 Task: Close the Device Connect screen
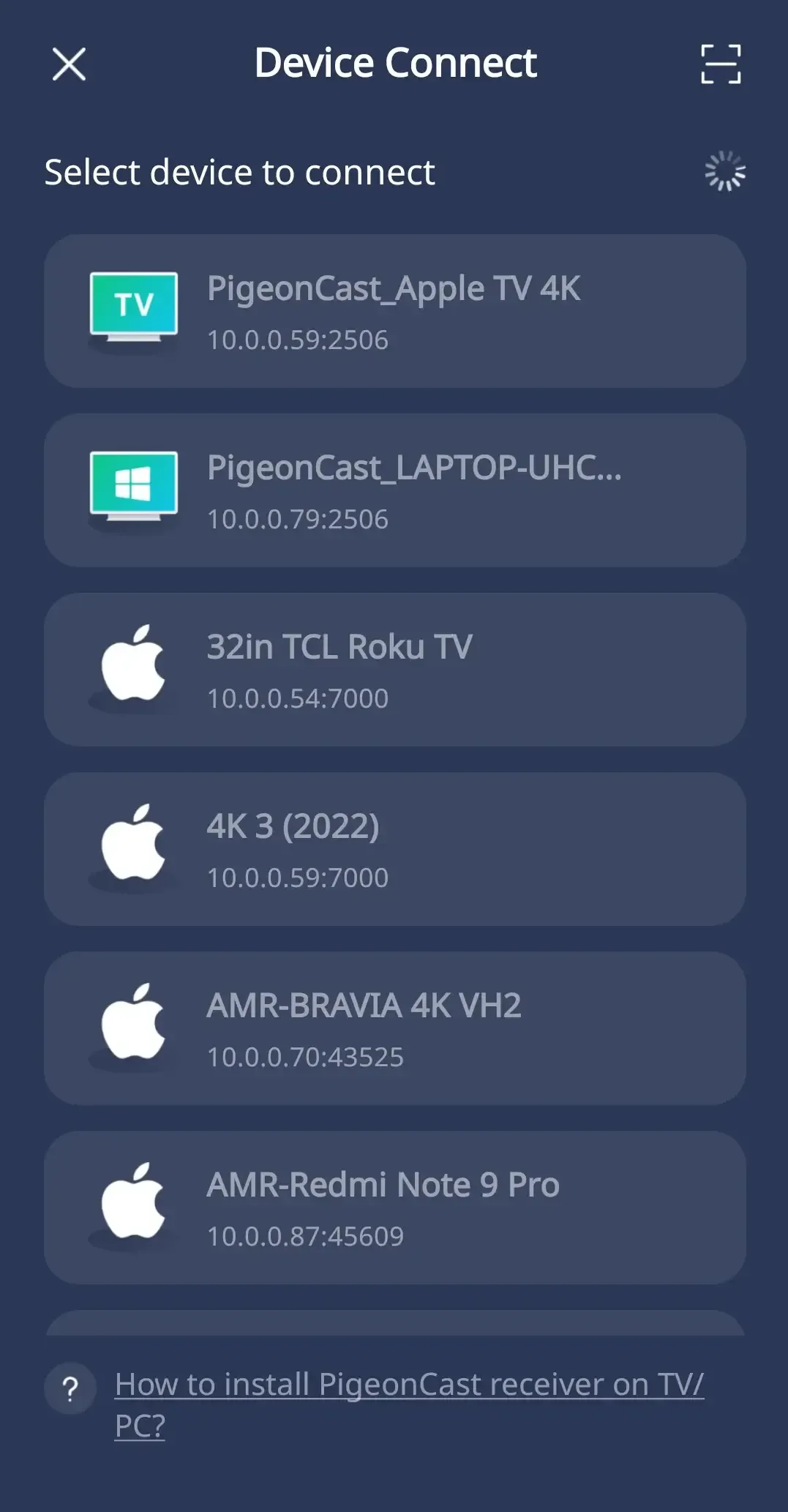70,64
